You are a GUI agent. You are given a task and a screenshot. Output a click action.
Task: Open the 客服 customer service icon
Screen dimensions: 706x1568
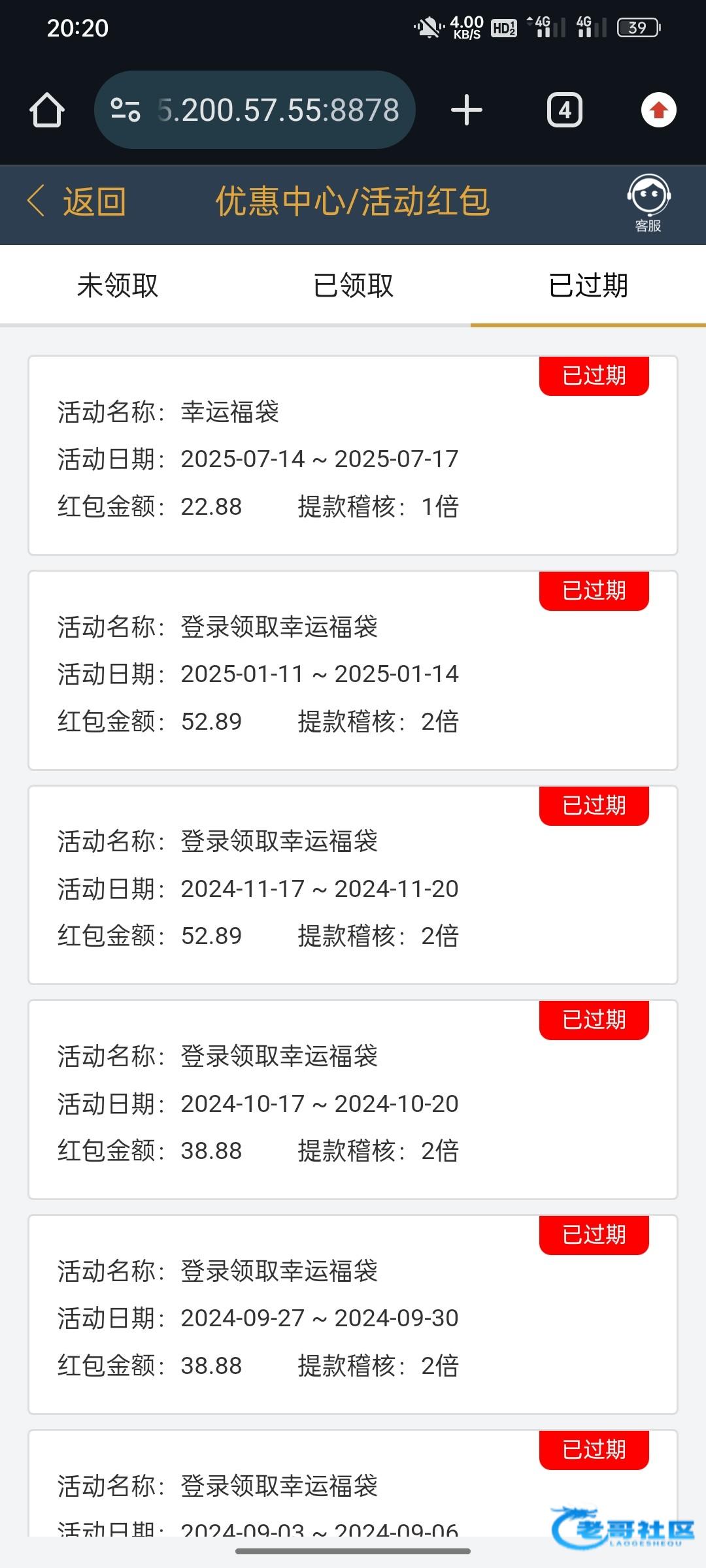[648, 203]
